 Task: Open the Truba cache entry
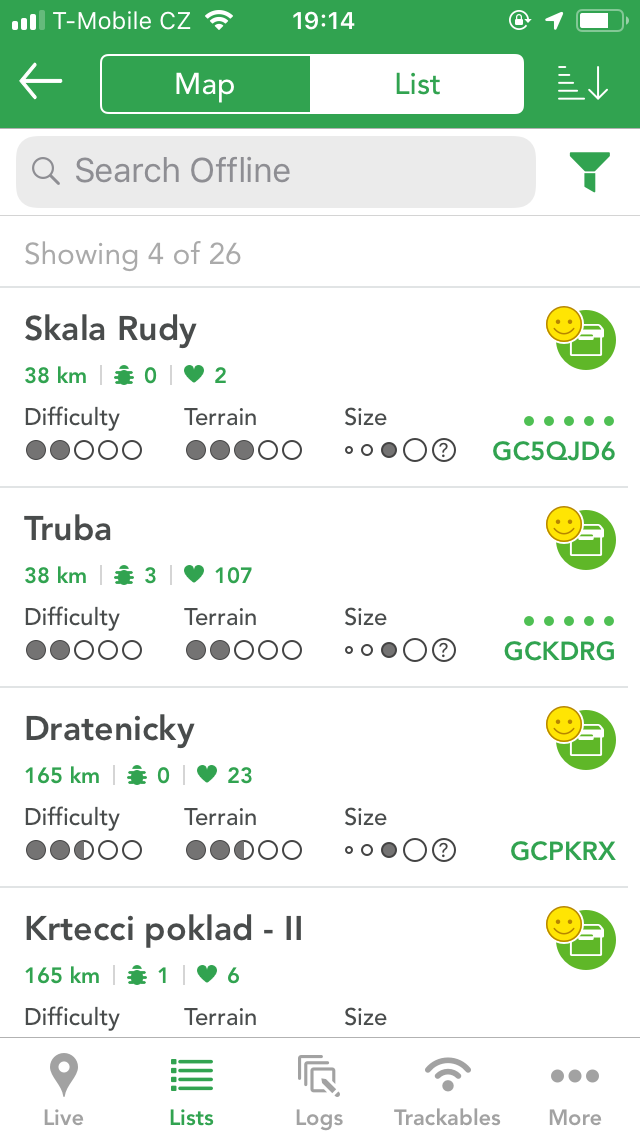point(320,588)
